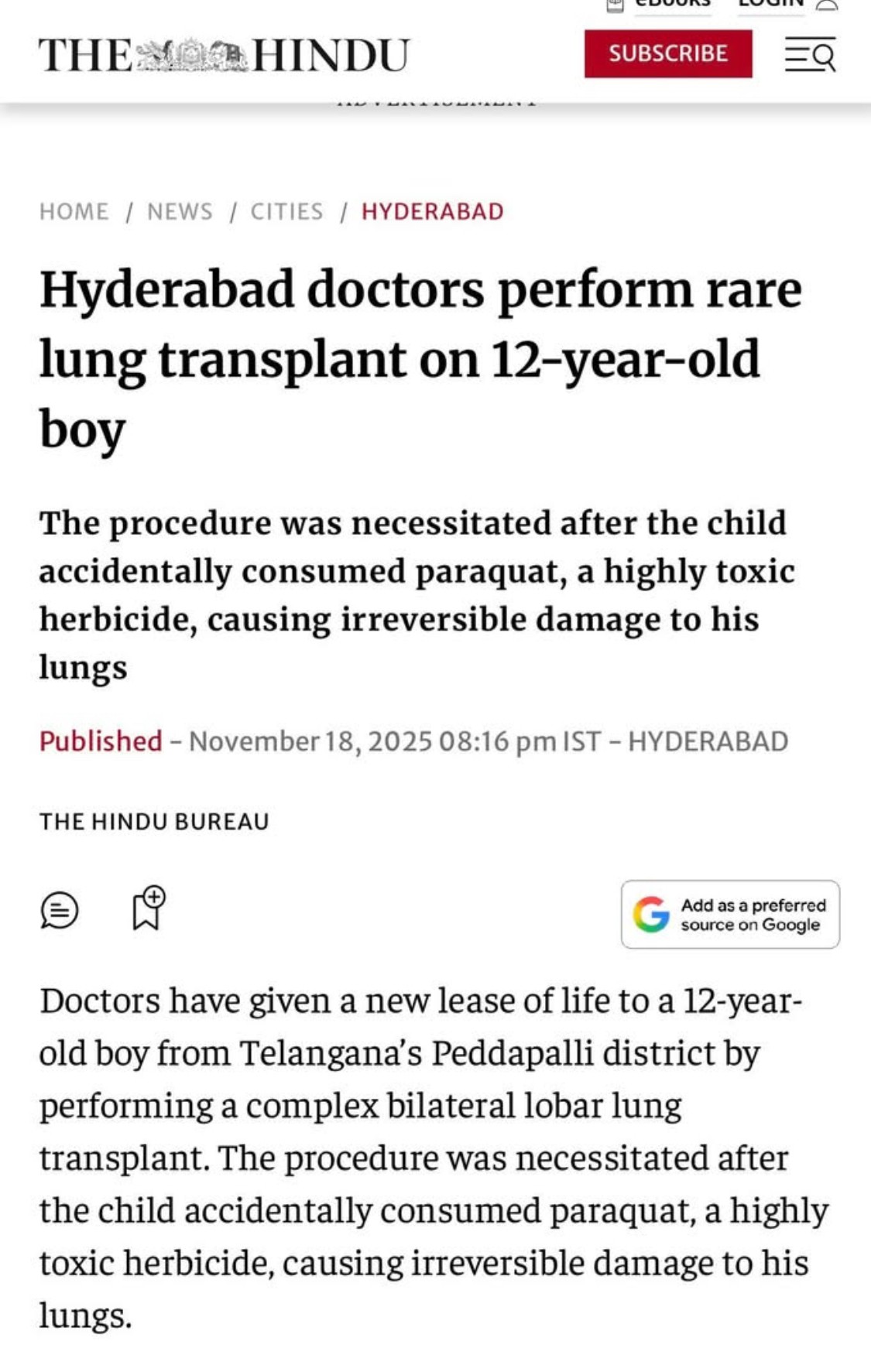Open the Home breadcrumb link

[74, 211]
